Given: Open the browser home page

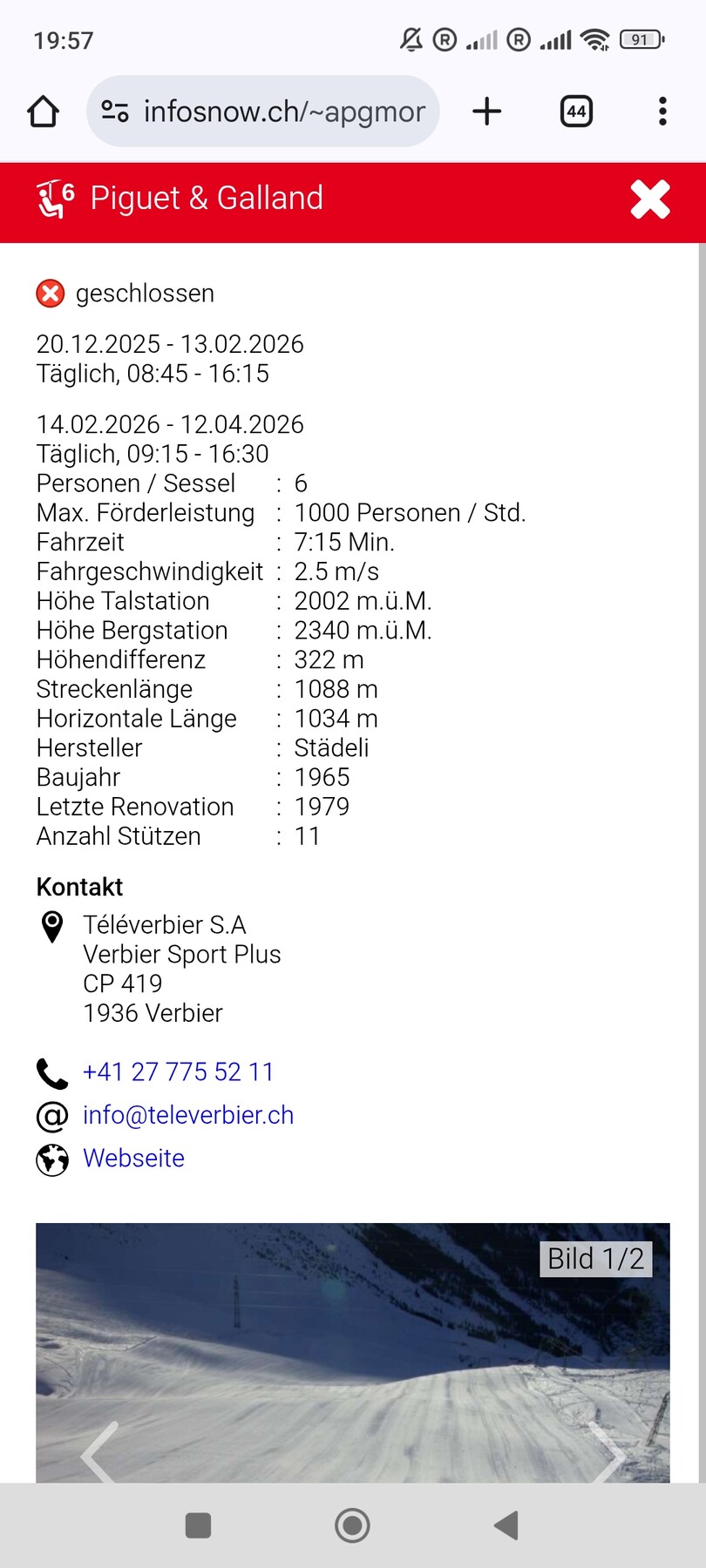Looking at the screenshot, I should [43, 112].
